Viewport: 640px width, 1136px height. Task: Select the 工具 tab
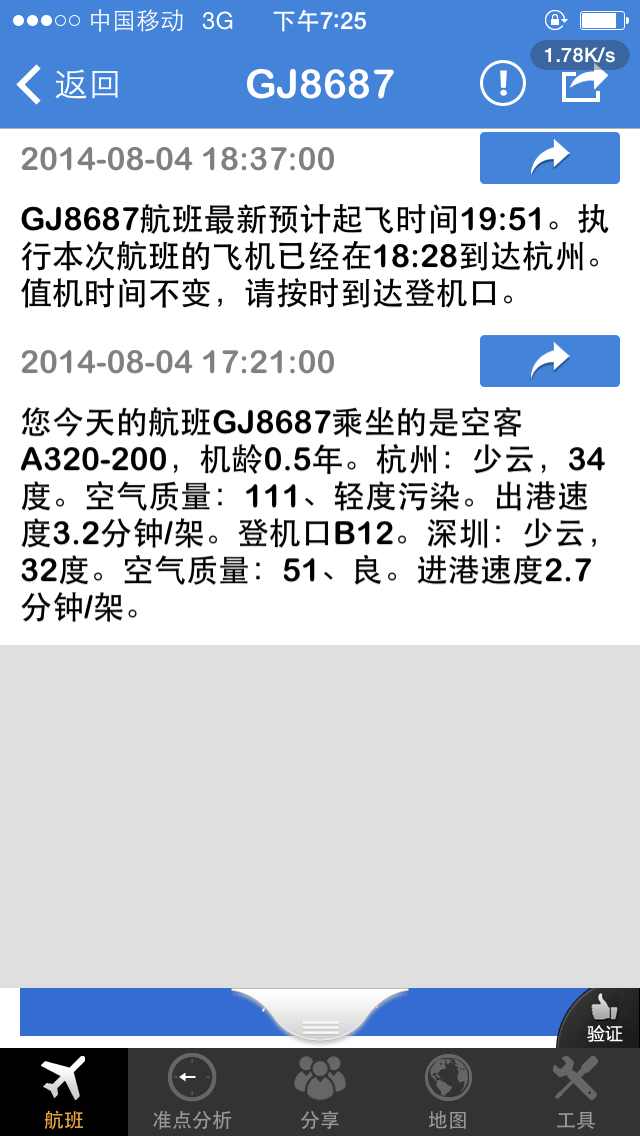(576, 1092)
